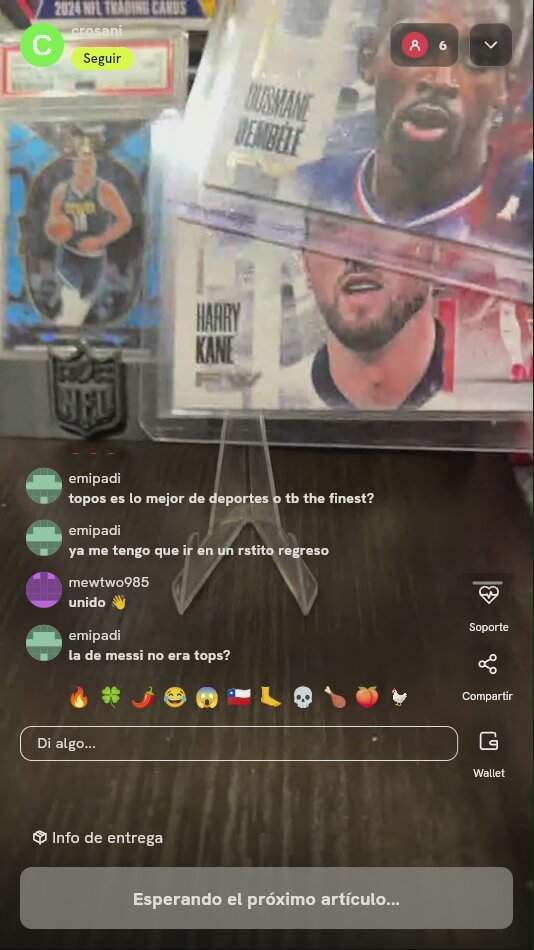Screen dimensions: 534x950
Task: Open Soporte help option
Action: (x=489, y=606)
